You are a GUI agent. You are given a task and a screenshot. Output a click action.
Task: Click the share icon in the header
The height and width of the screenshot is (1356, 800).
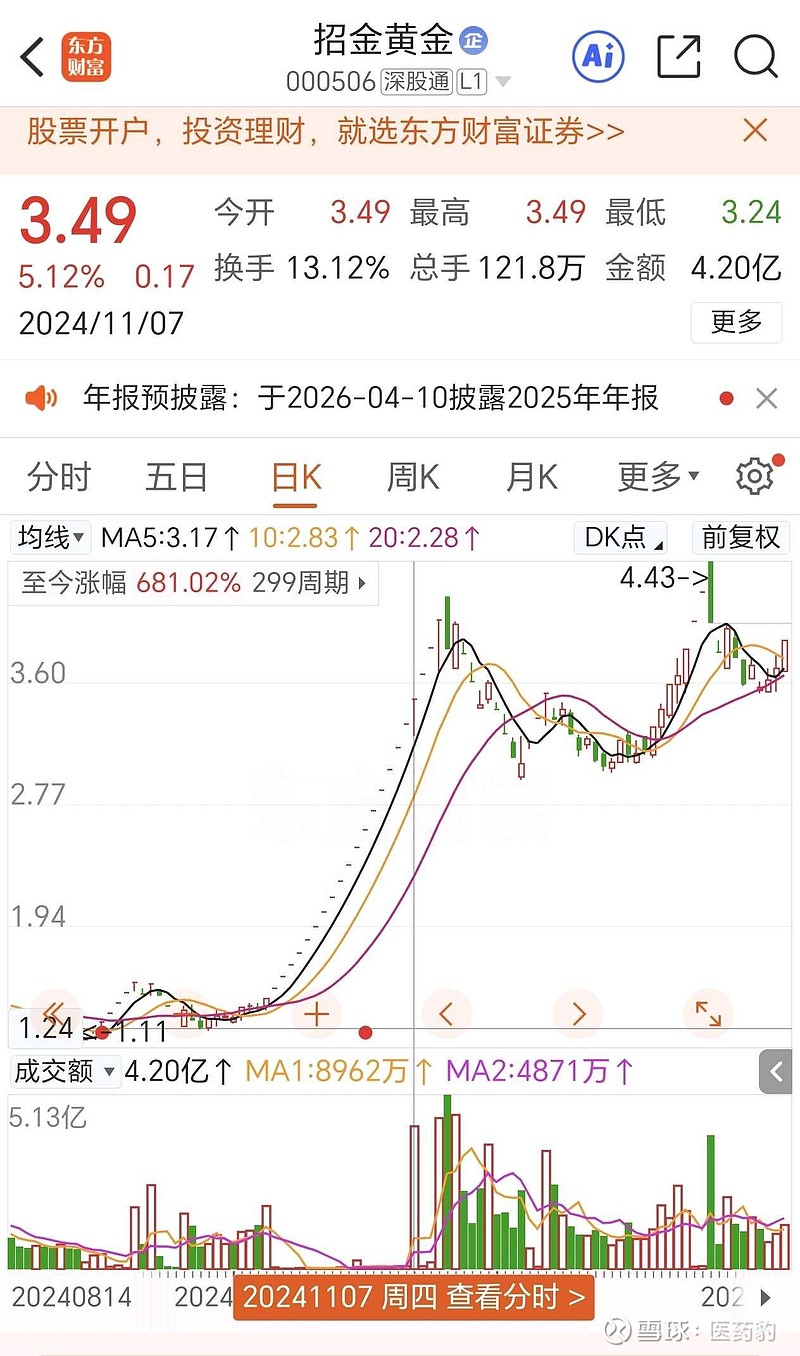(678, 57)
